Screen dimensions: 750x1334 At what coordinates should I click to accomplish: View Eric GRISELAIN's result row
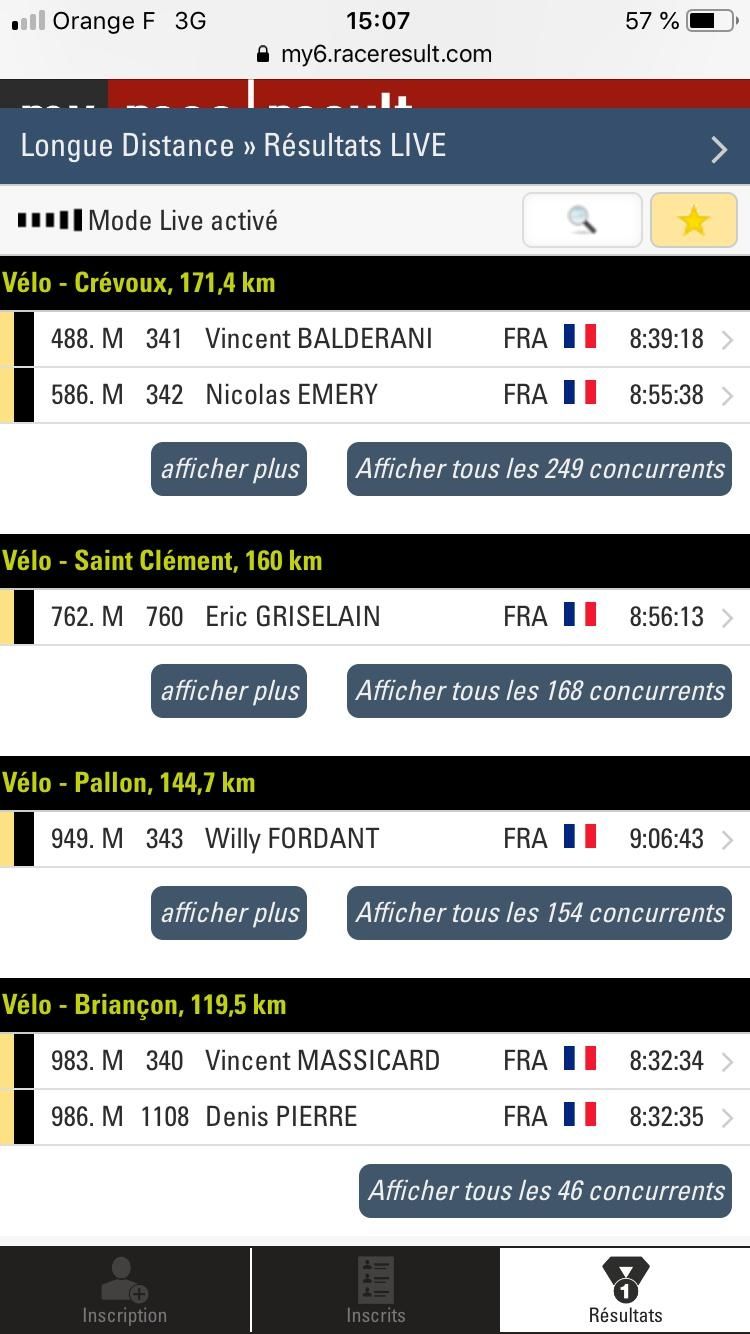point(375,617)
